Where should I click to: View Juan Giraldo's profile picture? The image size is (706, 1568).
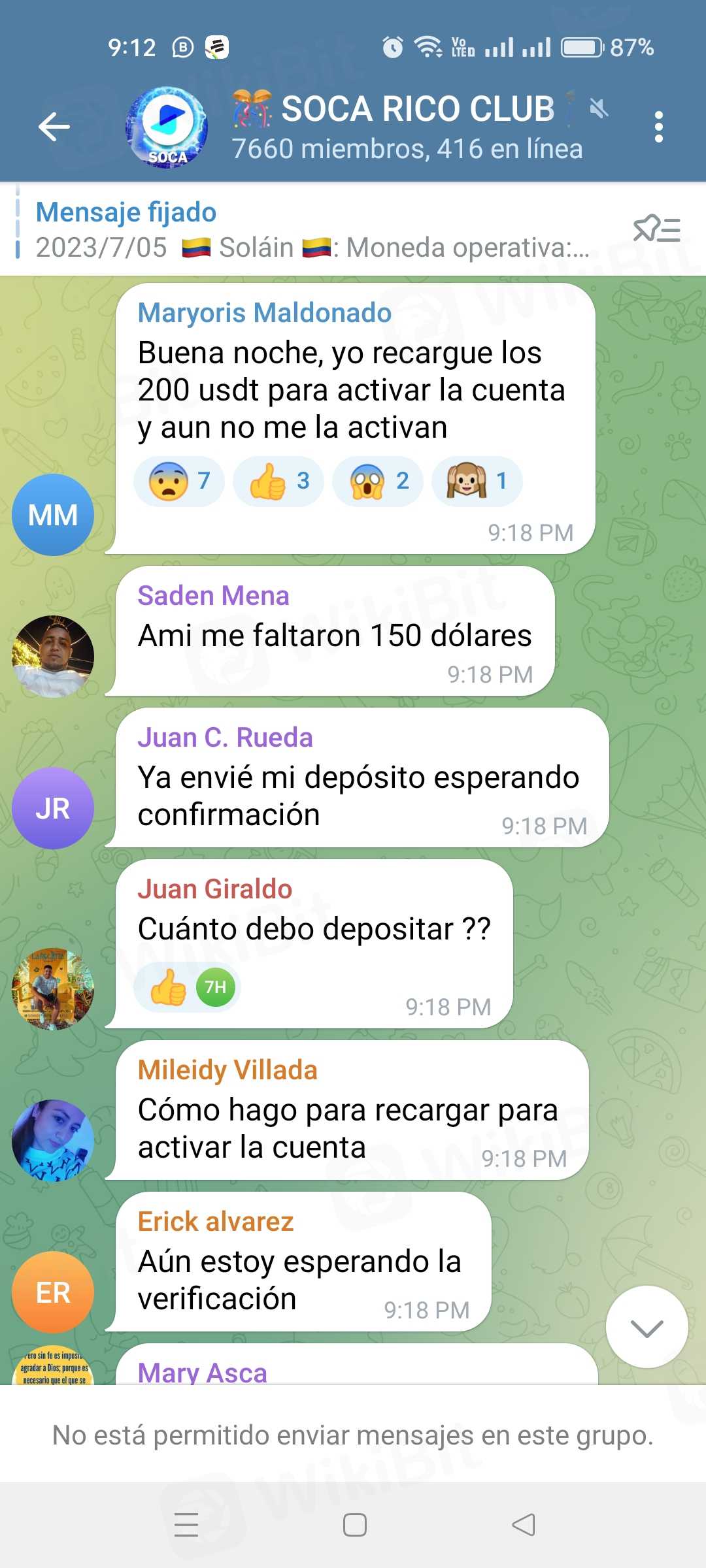(x=53, y=989)
